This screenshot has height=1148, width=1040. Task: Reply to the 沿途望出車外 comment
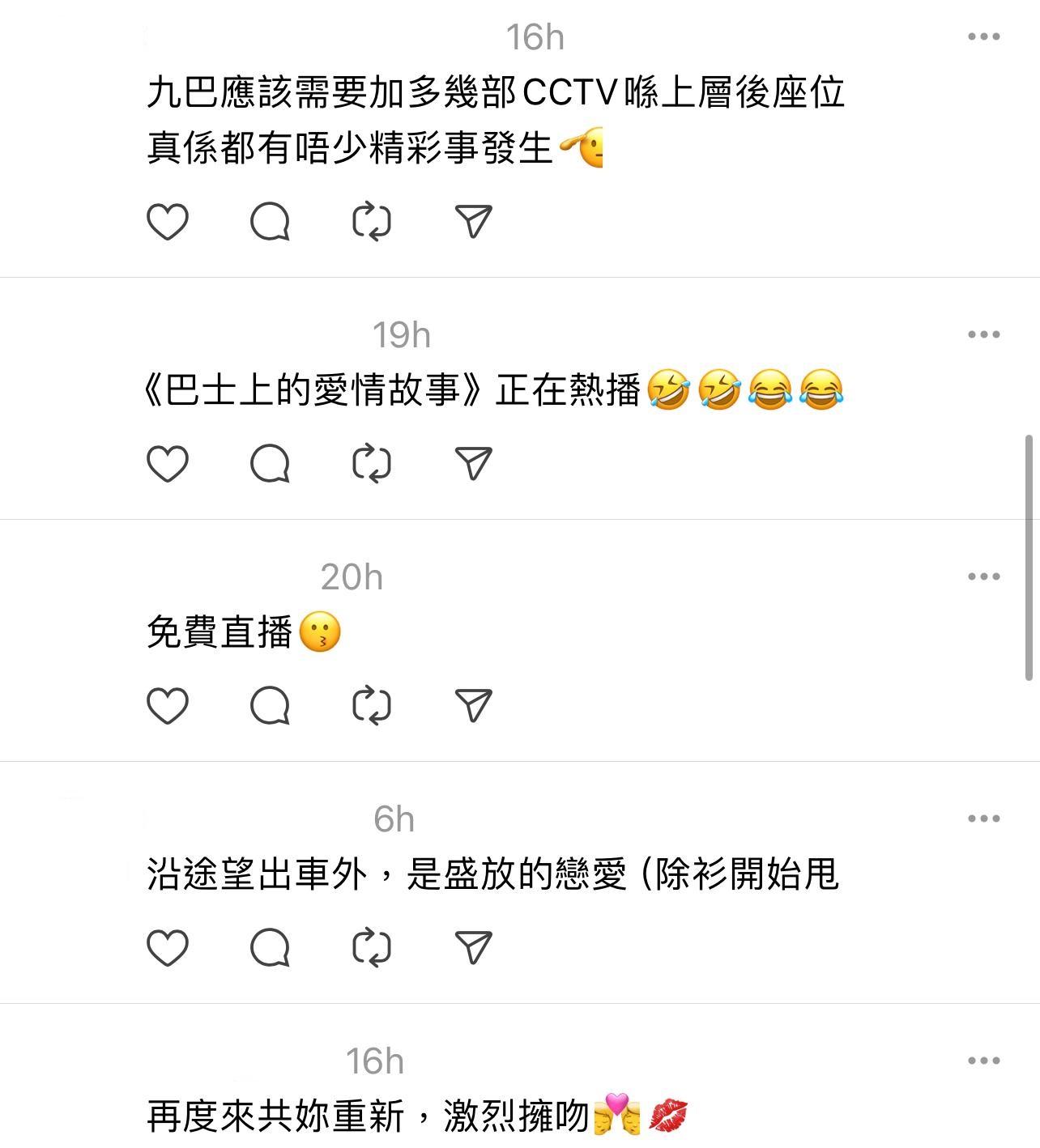[x=270, y=947]
